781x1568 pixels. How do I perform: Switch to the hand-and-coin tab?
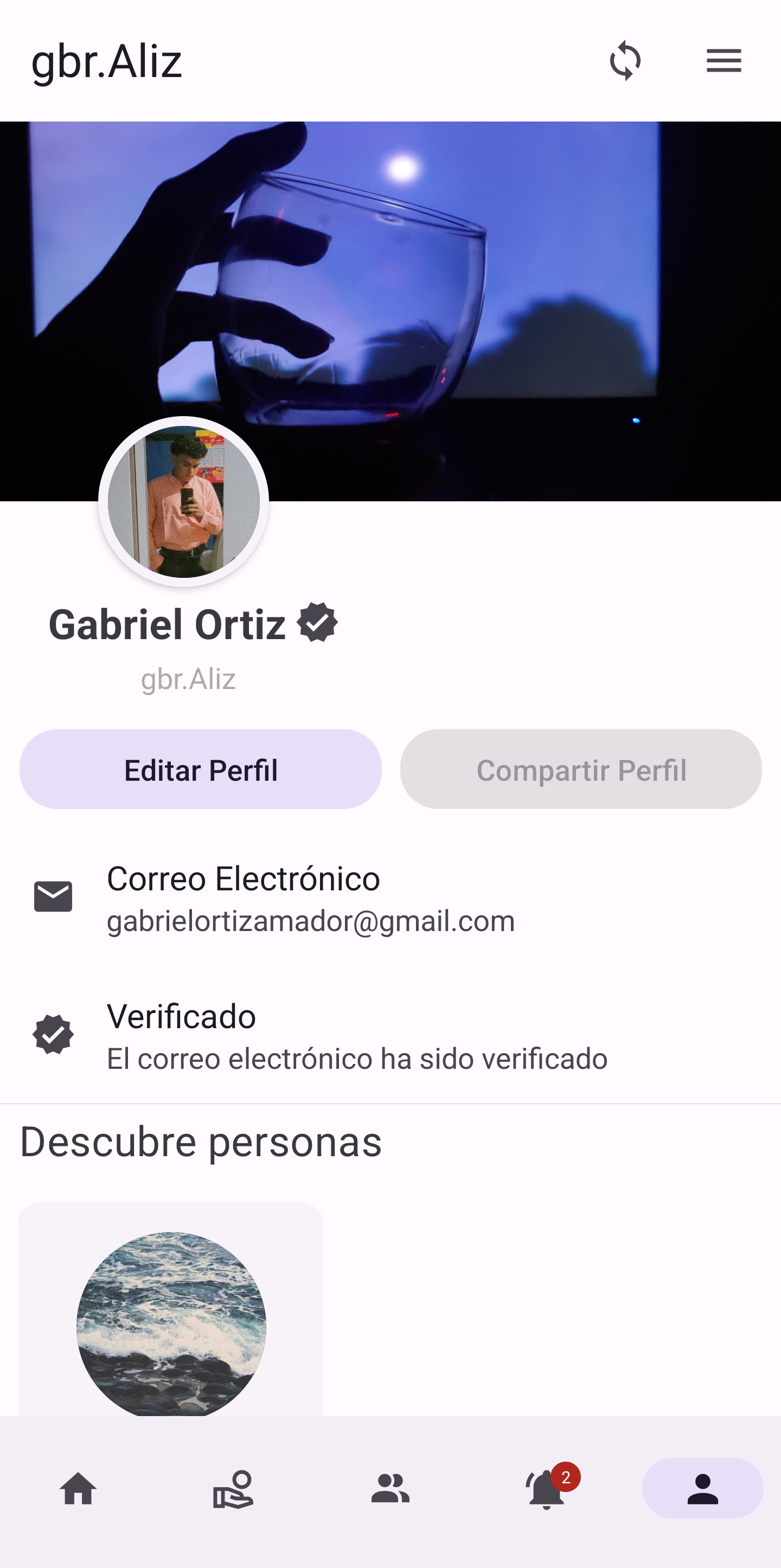pos(234,1489)
